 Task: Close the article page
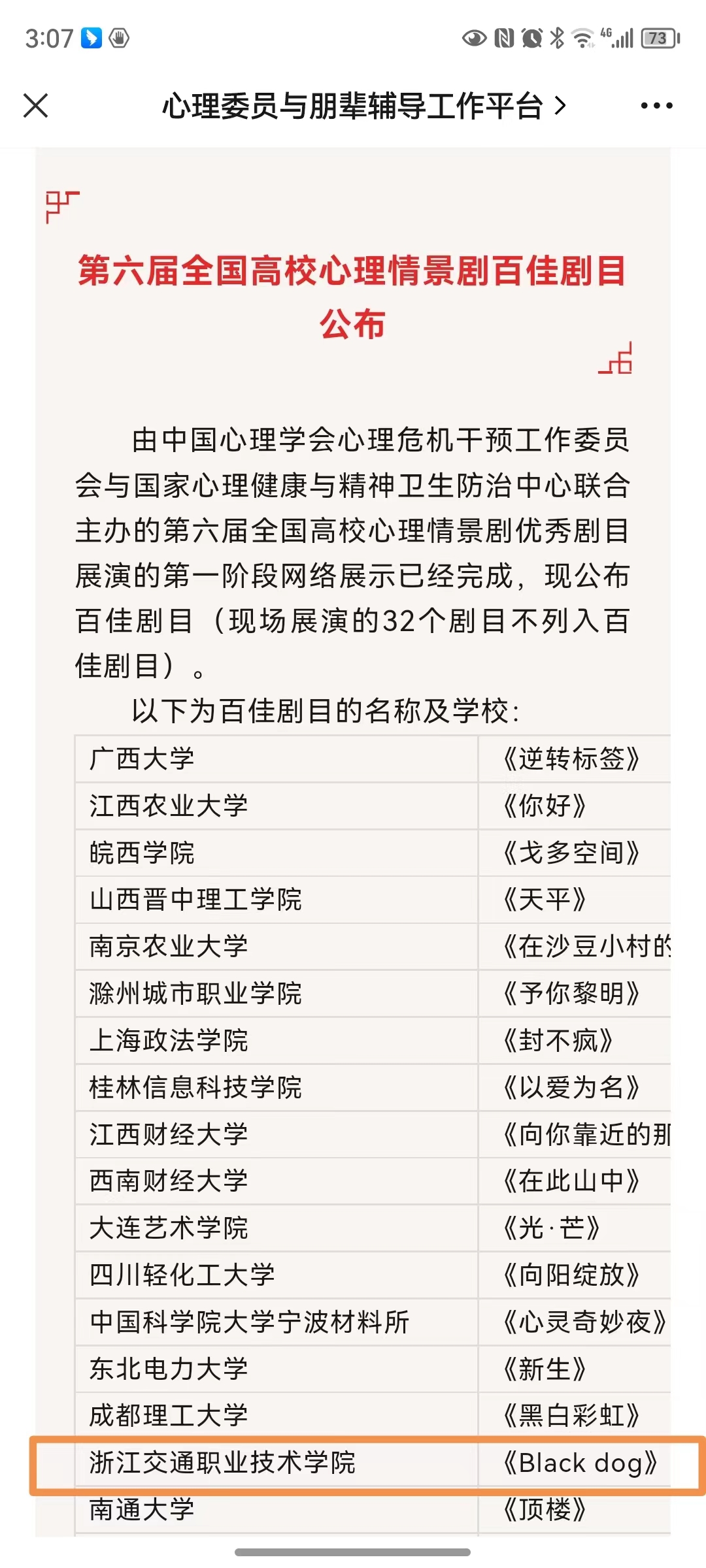36,105
